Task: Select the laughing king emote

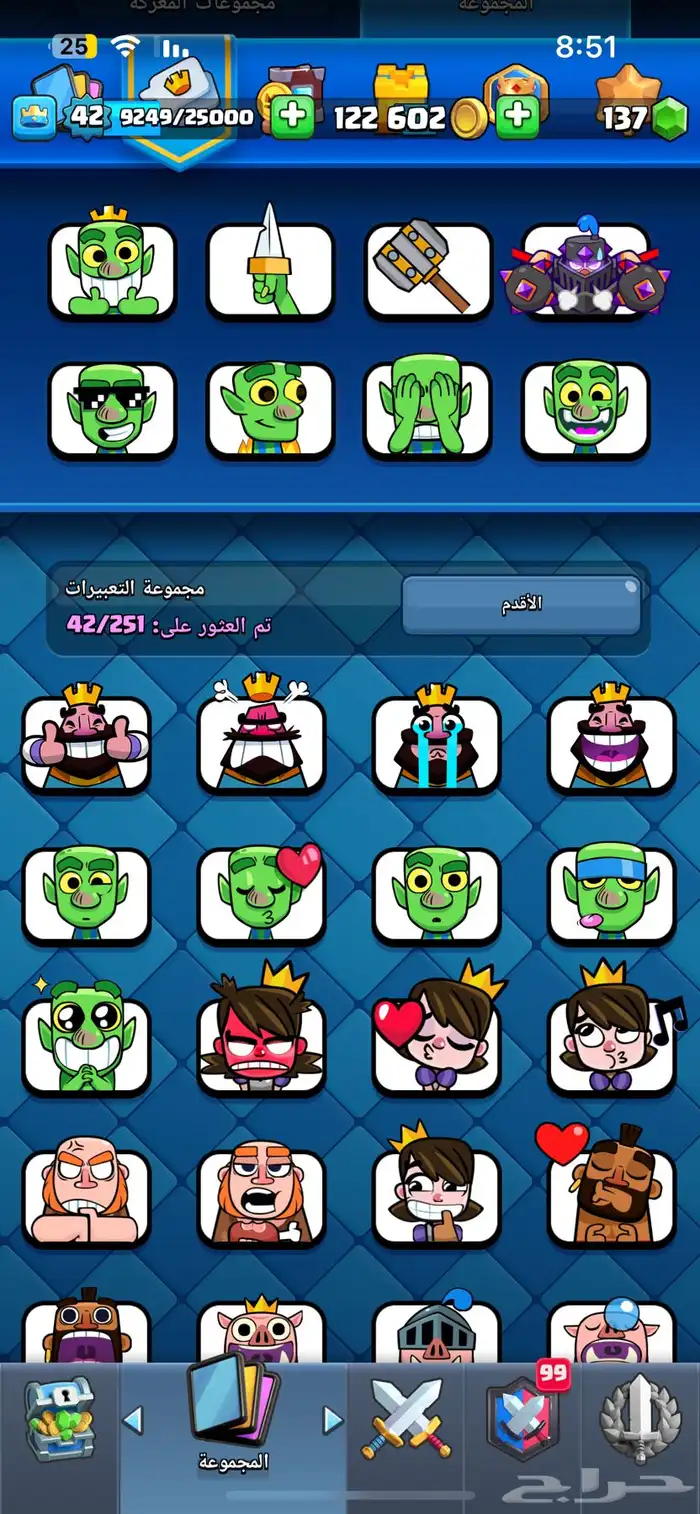Action: pos(611,743)
